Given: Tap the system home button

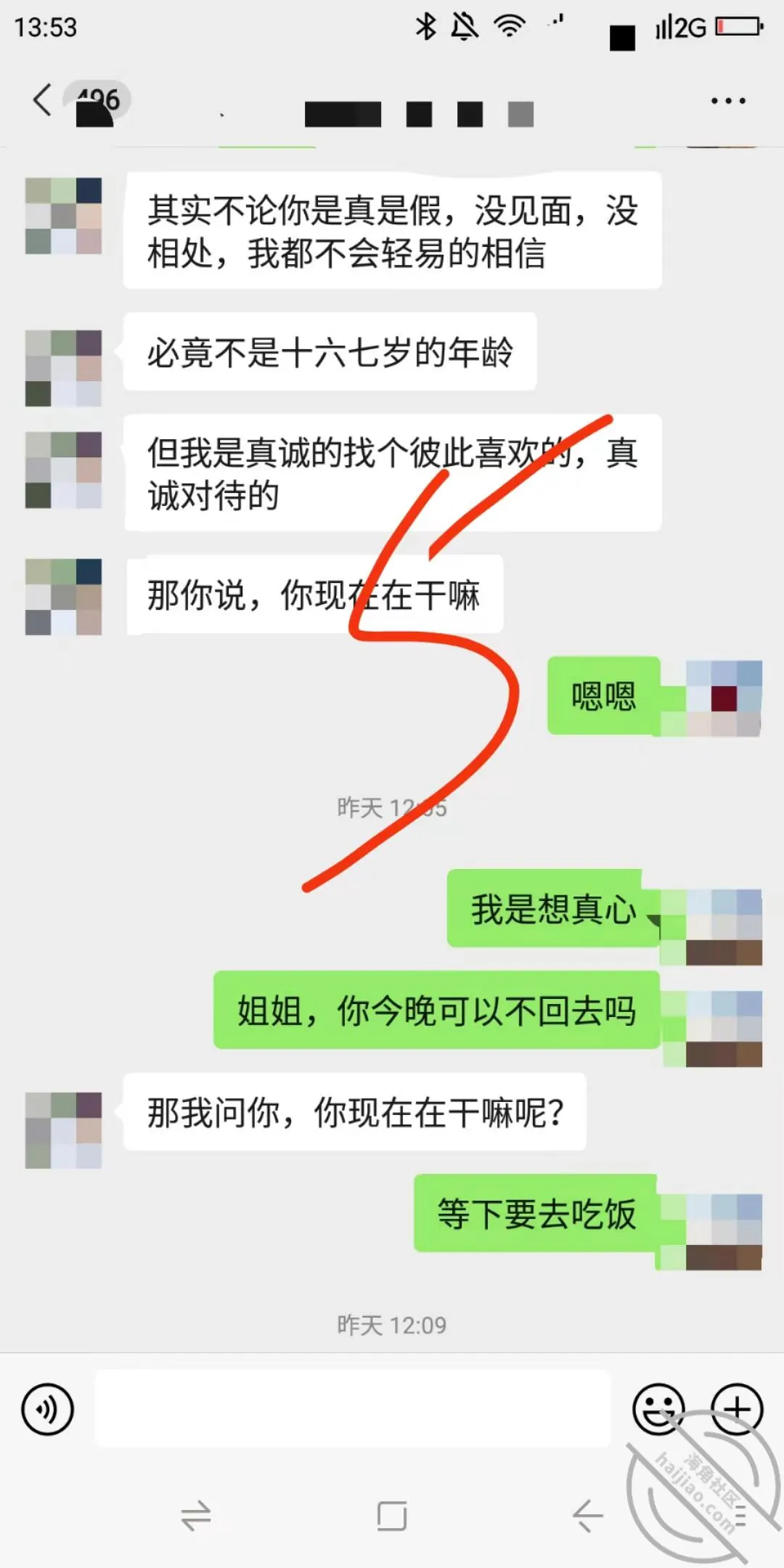Looking at the screenshot, I should point(392,1516).
